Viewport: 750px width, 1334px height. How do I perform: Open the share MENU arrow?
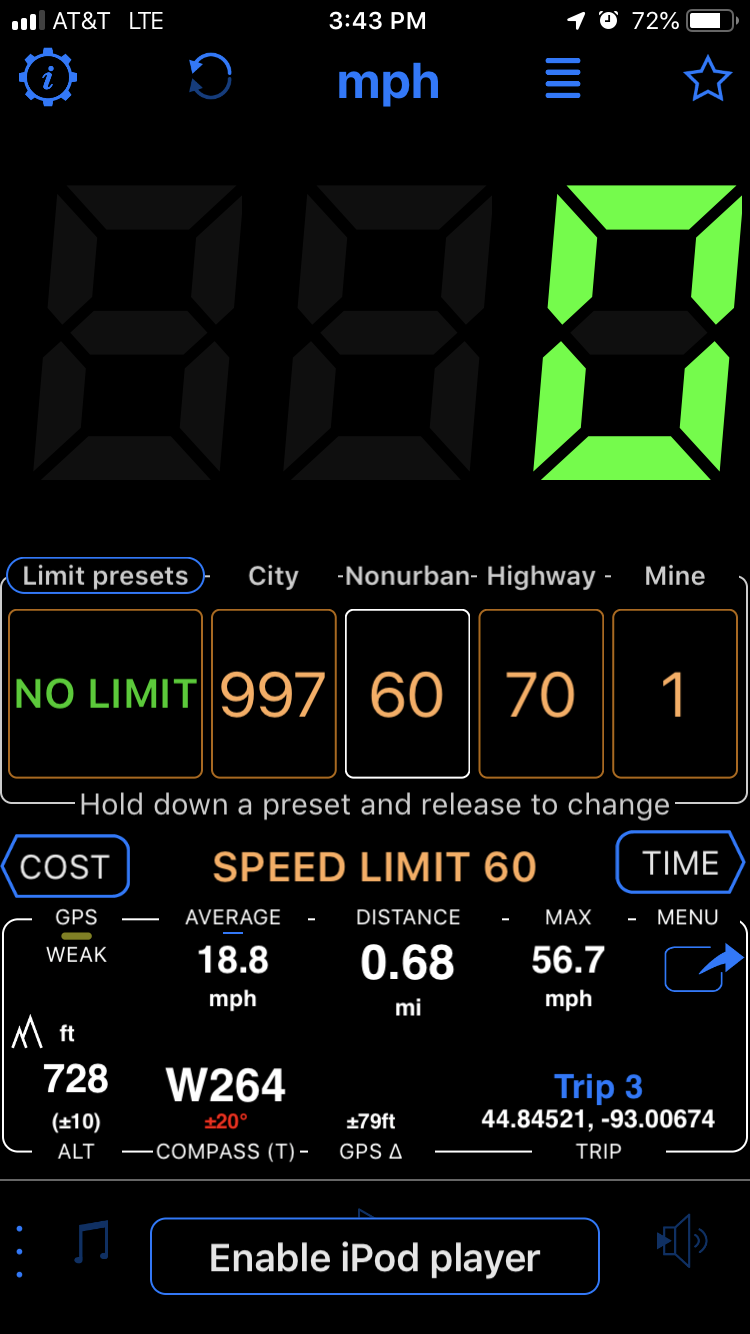click(704, 966)
